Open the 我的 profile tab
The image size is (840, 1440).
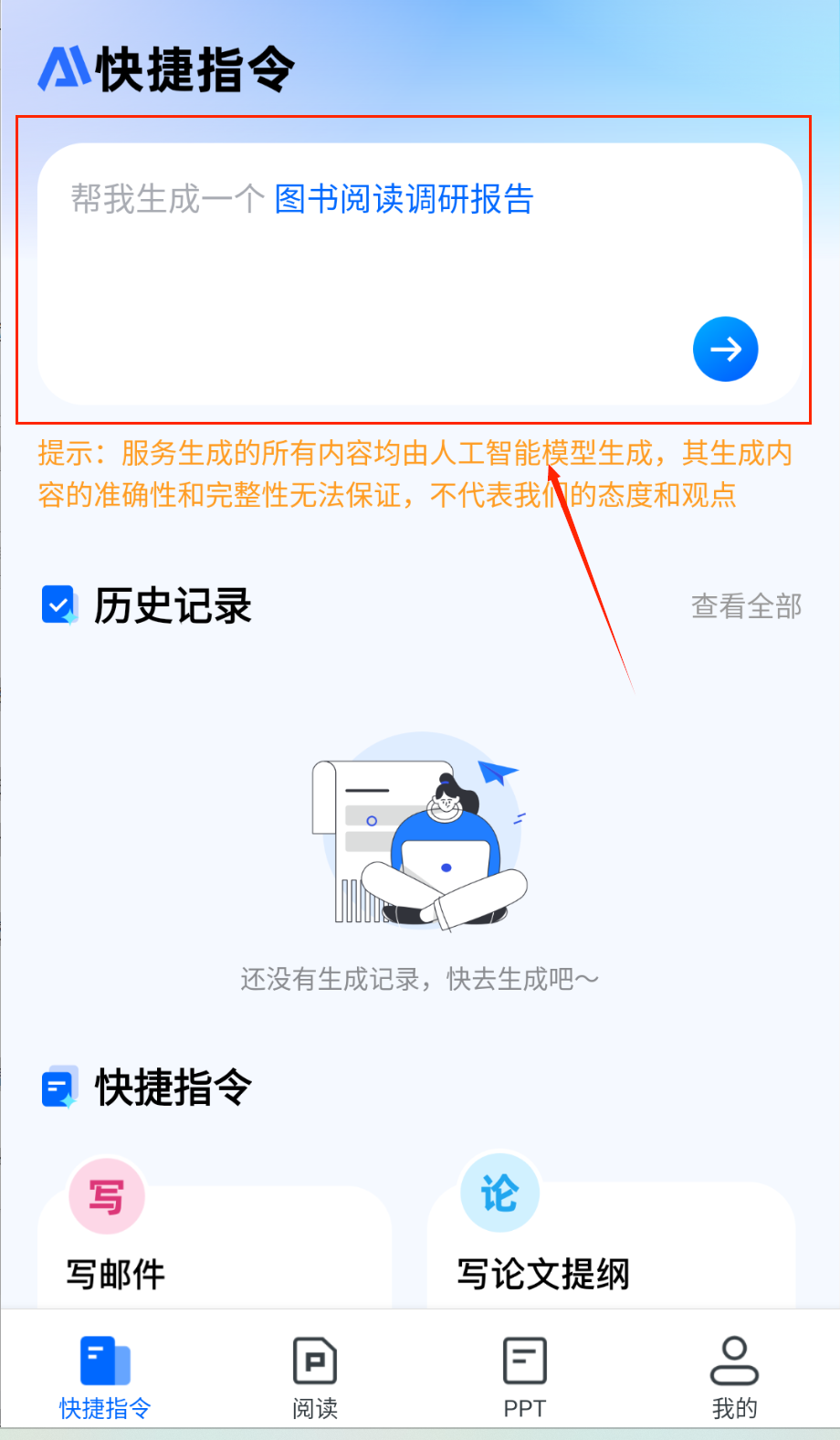(x=734, y=1377)
